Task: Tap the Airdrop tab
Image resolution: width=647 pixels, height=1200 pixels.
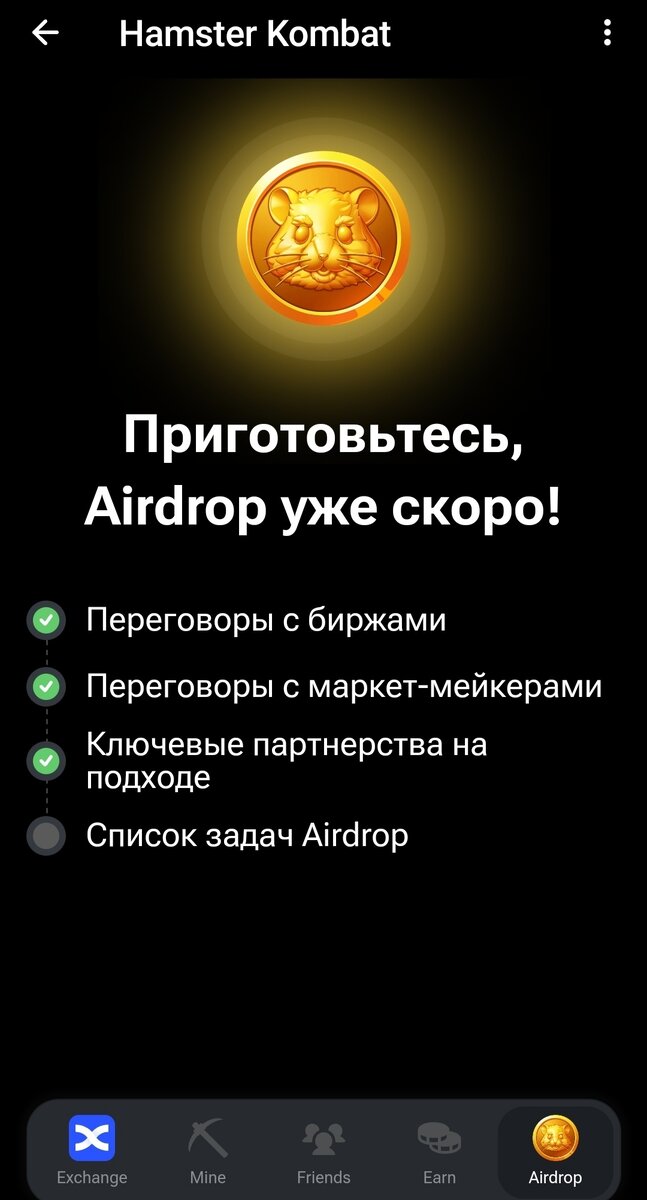Action: point(555,1151)
